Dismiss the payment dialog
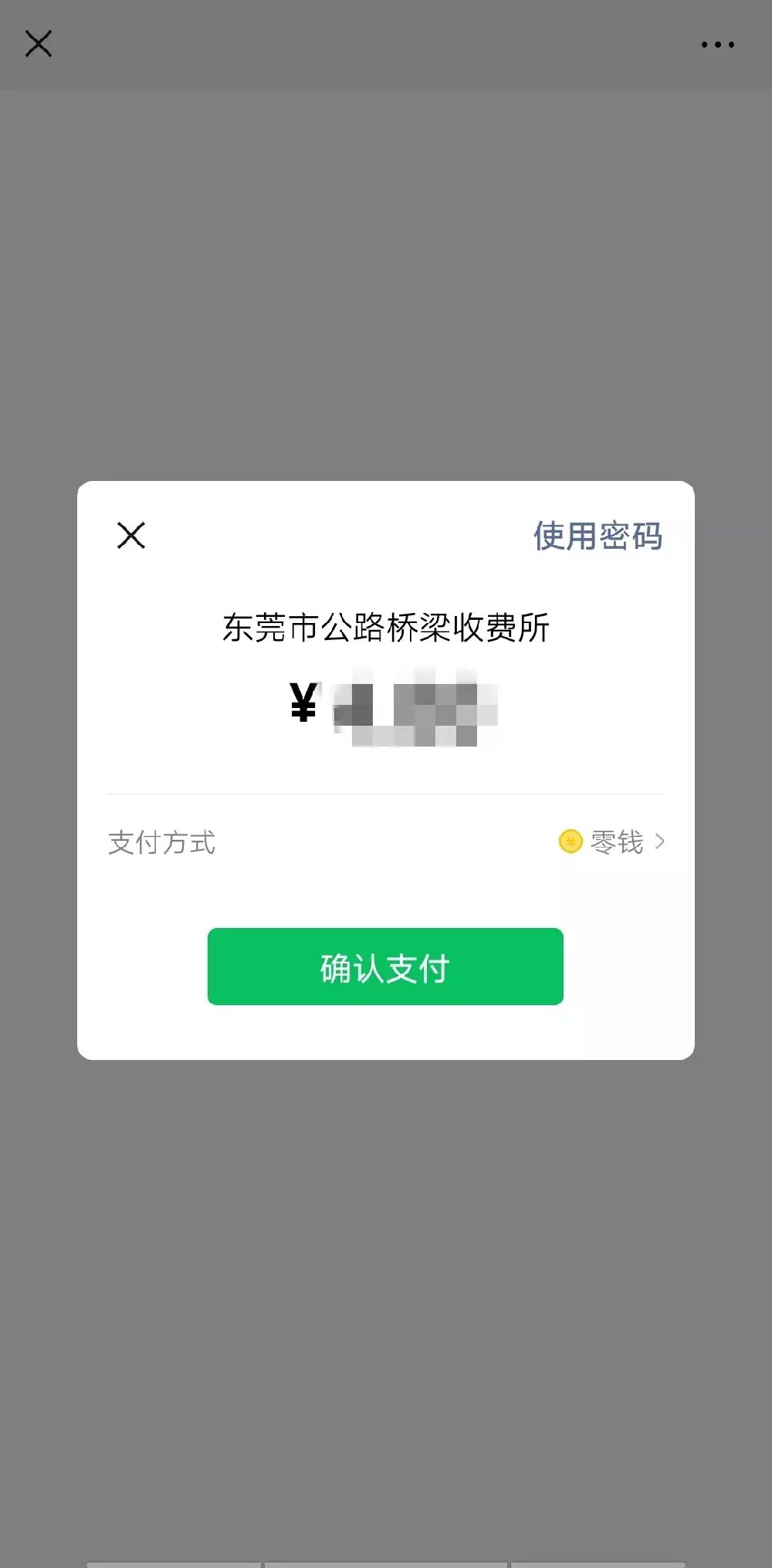772x1568 pixels. pyautogui.click(x=131, y=535)
